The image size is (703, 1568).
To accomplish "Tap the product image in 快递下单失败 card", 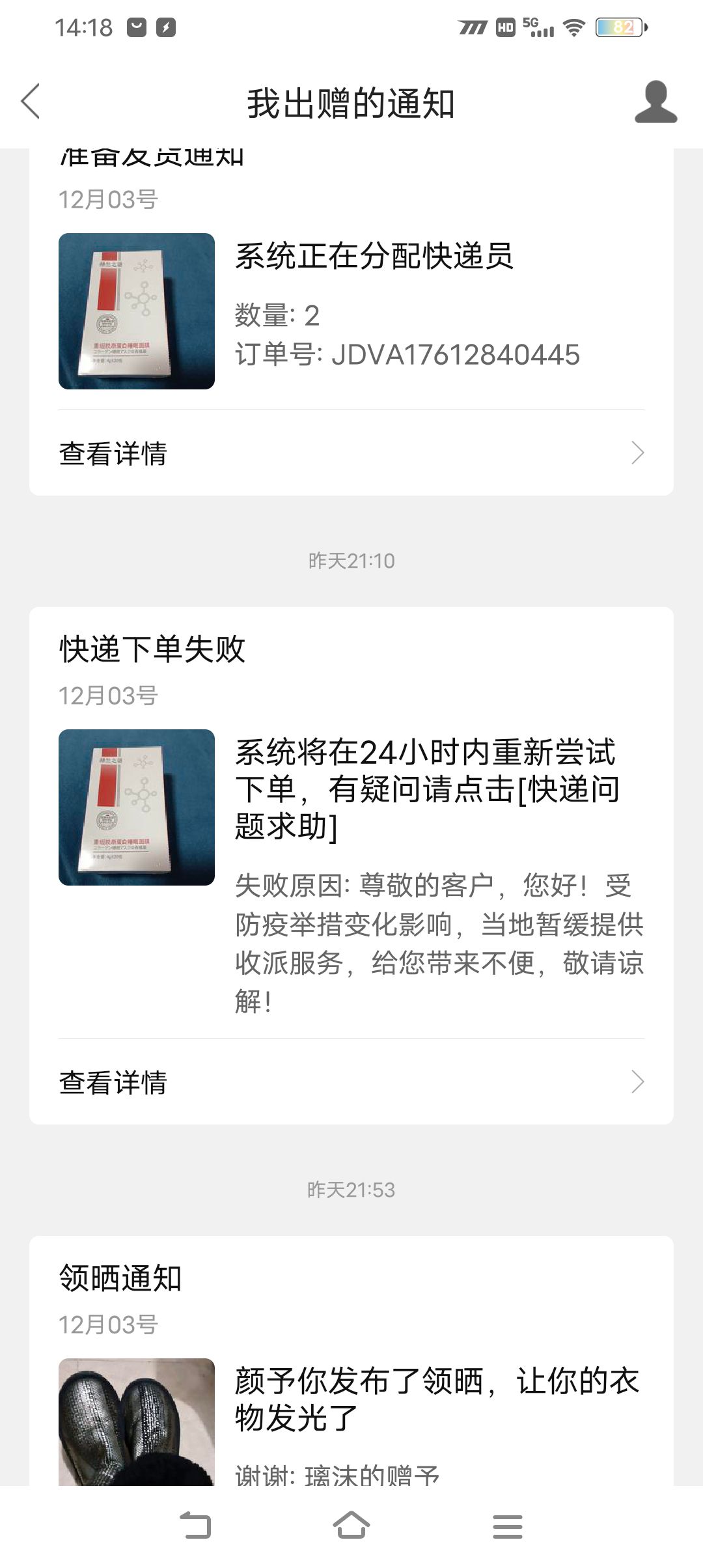I will (137, 807).
